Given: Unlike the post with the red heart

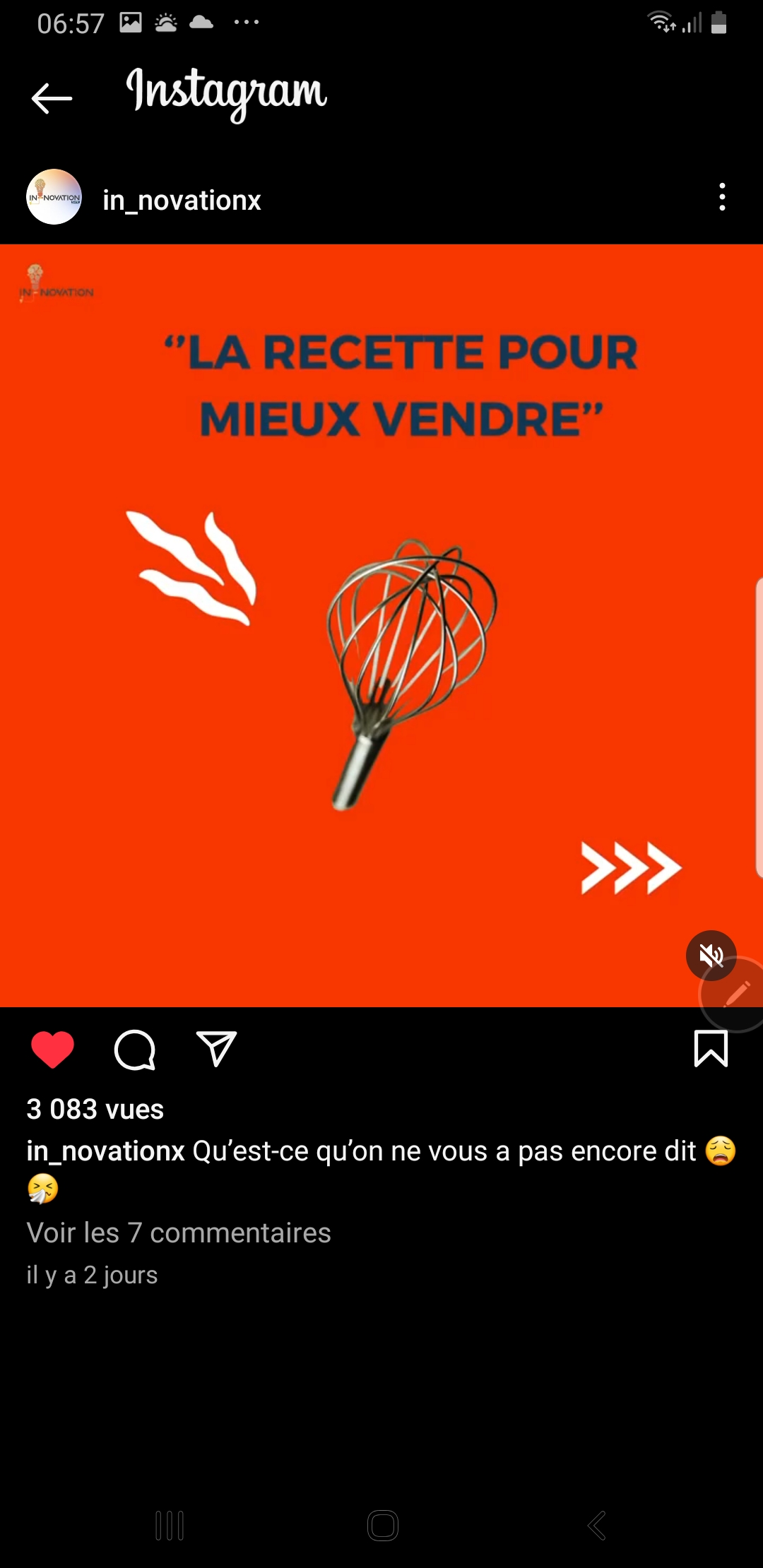Looking at the screenshot, I should tap(52, 1049).
